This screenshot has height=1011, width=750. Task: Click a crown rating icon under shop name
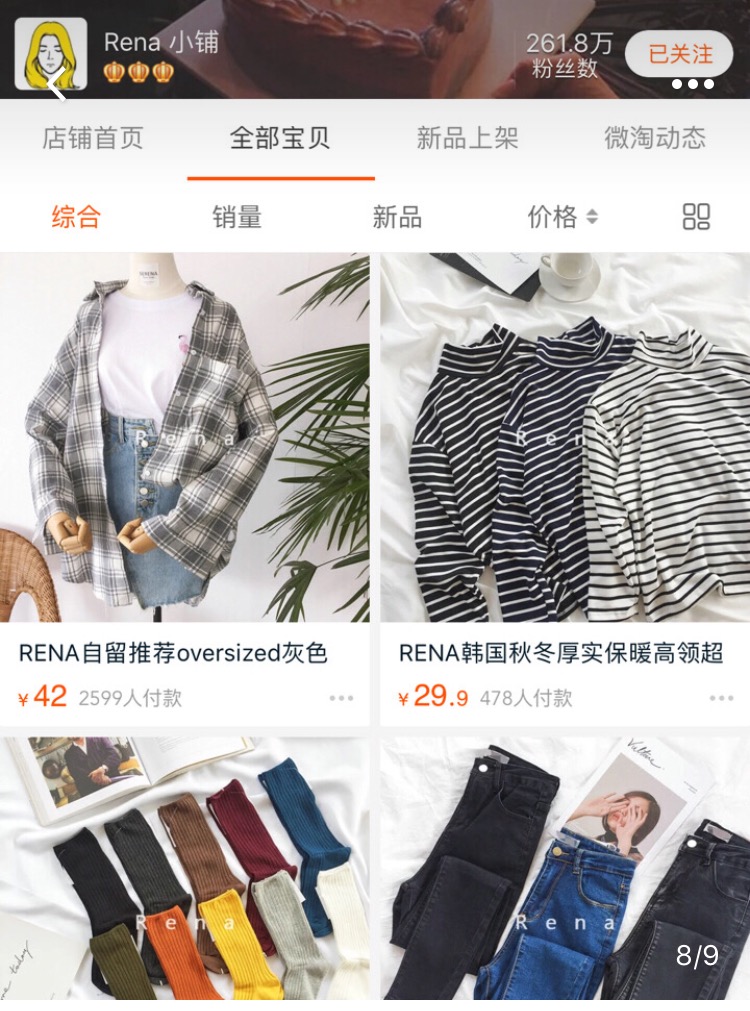113,73
